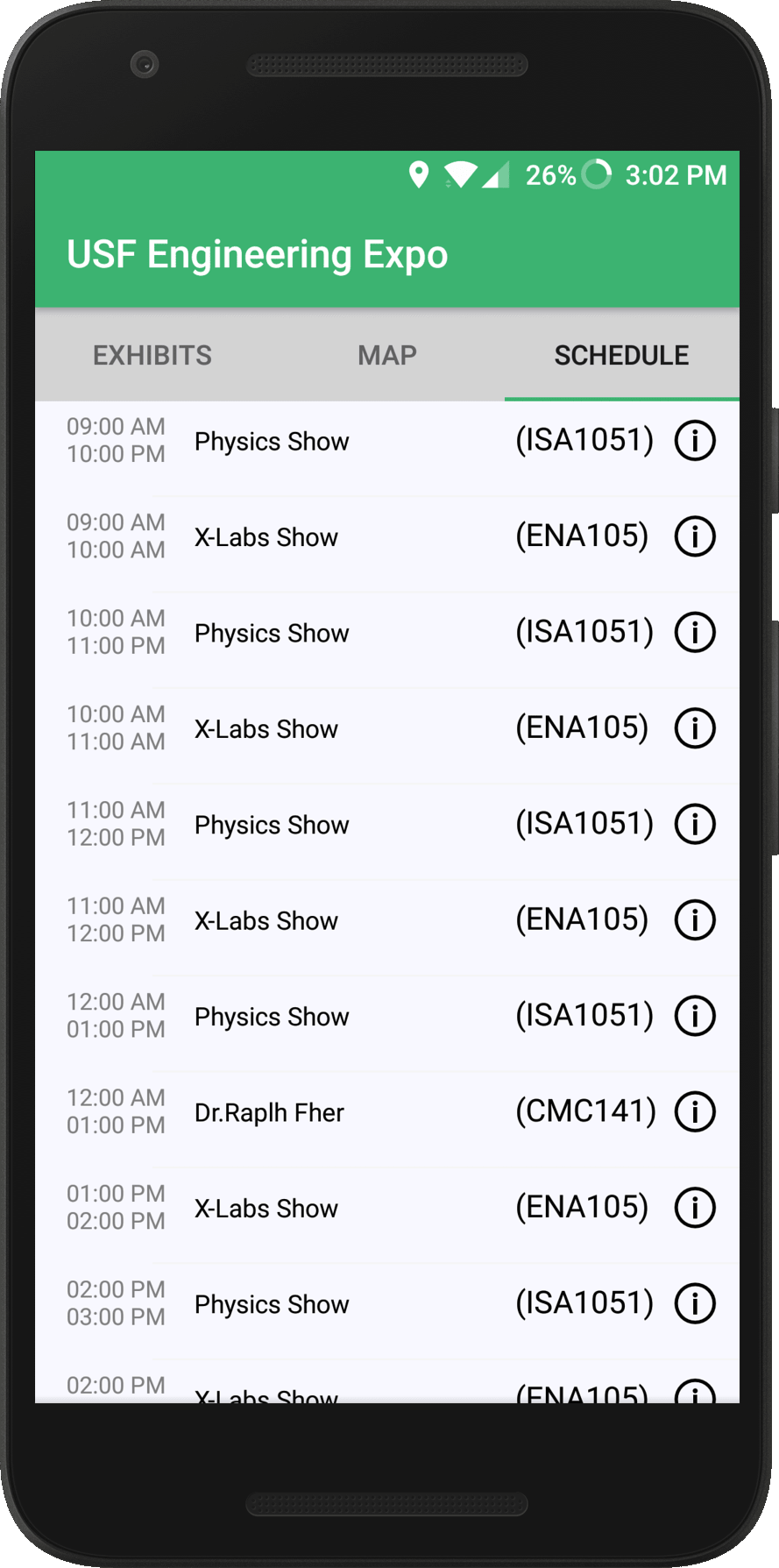Switch to the Exhibits tab
This screenshot has width=779, height=1568.
tap(152, 355)
